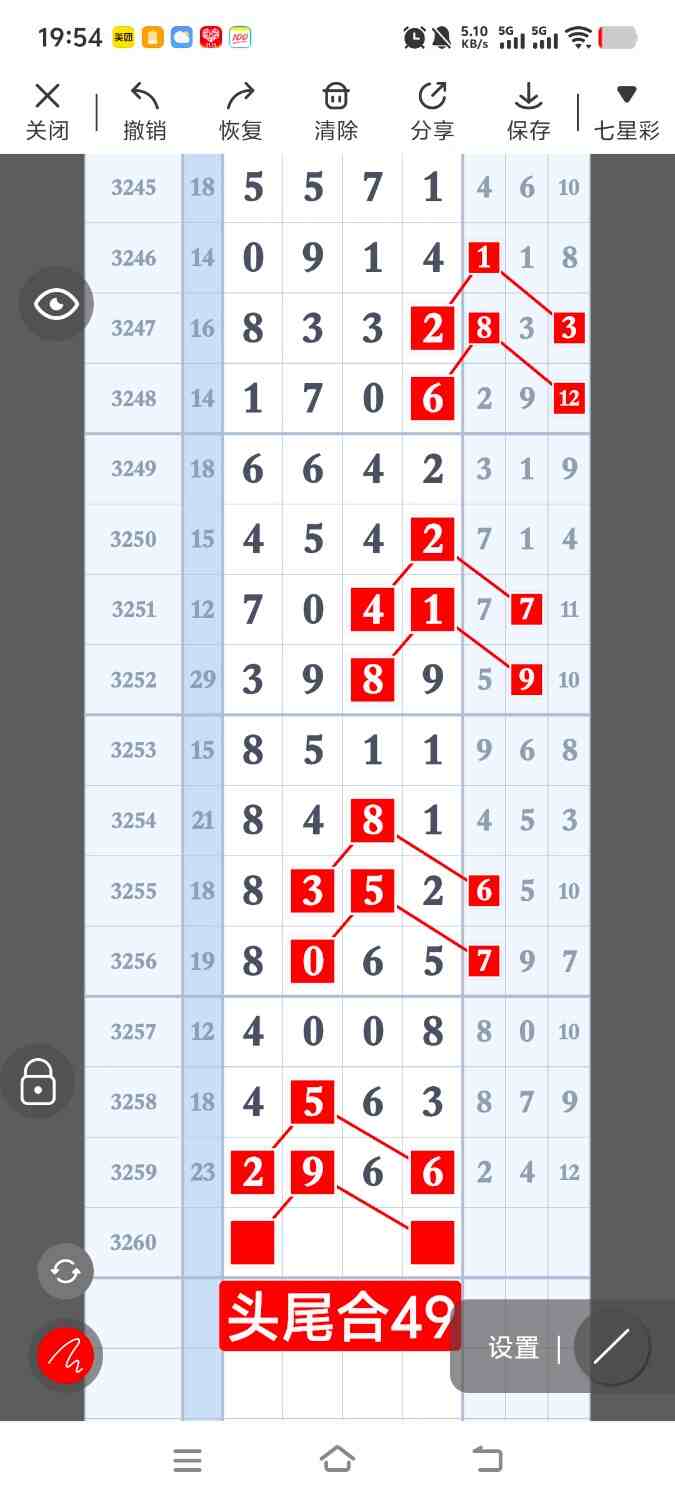The height and width of the screenshot is (1500, 675).
Task: Select the straight line tool
Action: [x=611, y=1347]
